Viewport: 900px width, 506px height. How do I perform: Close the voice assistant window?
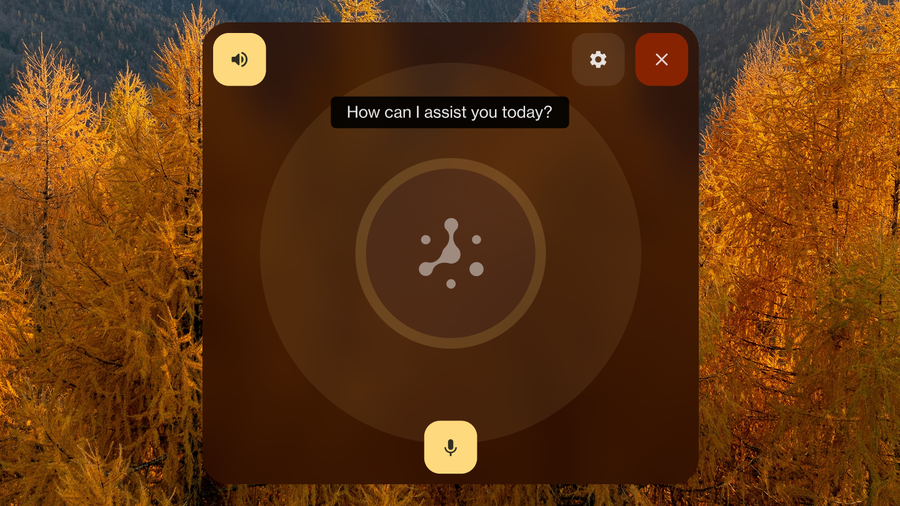coord(661,60)
